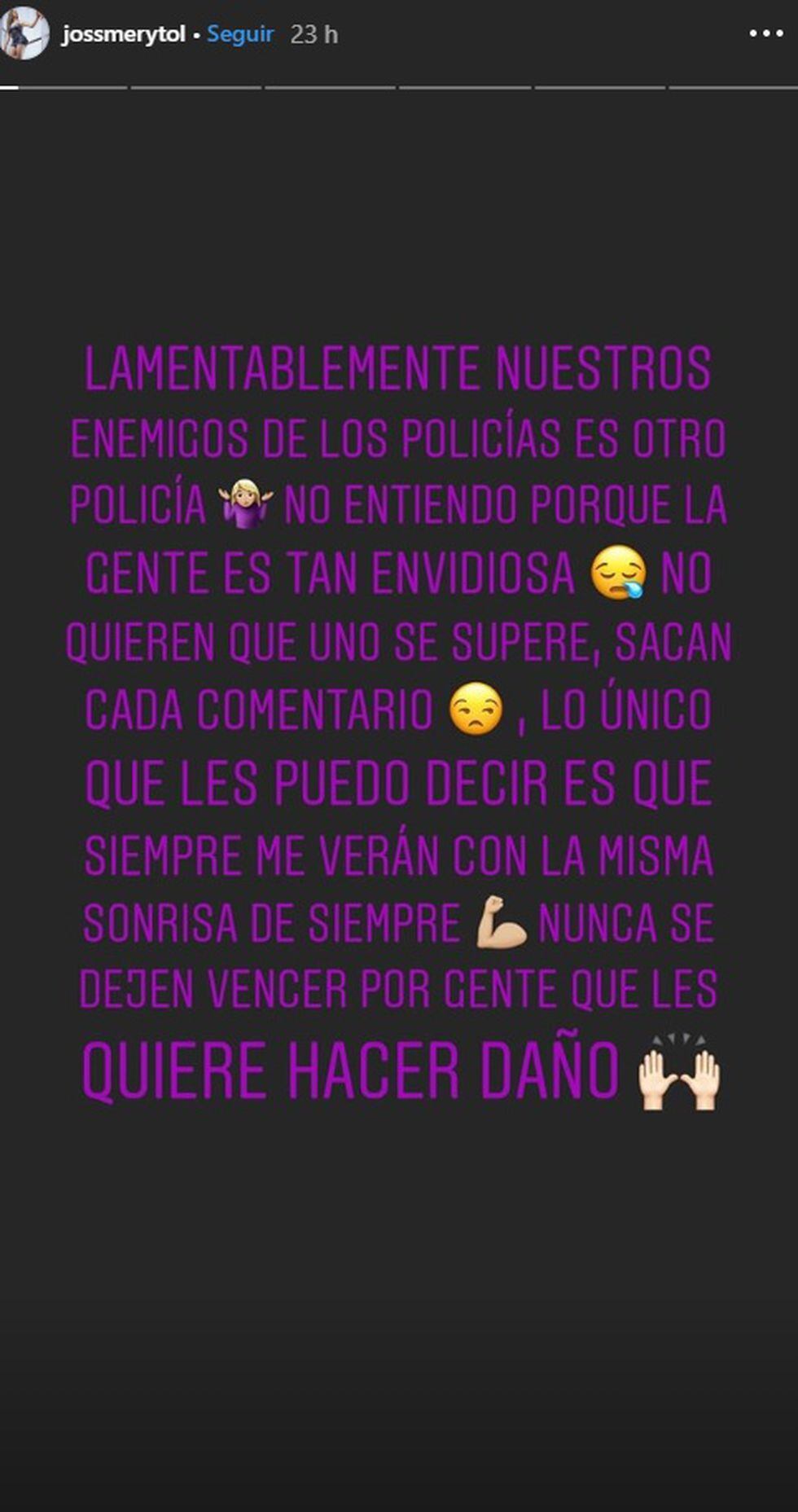Open jossmerytol's profile picture
The image size is (798, 1512).
click(24, 33)
